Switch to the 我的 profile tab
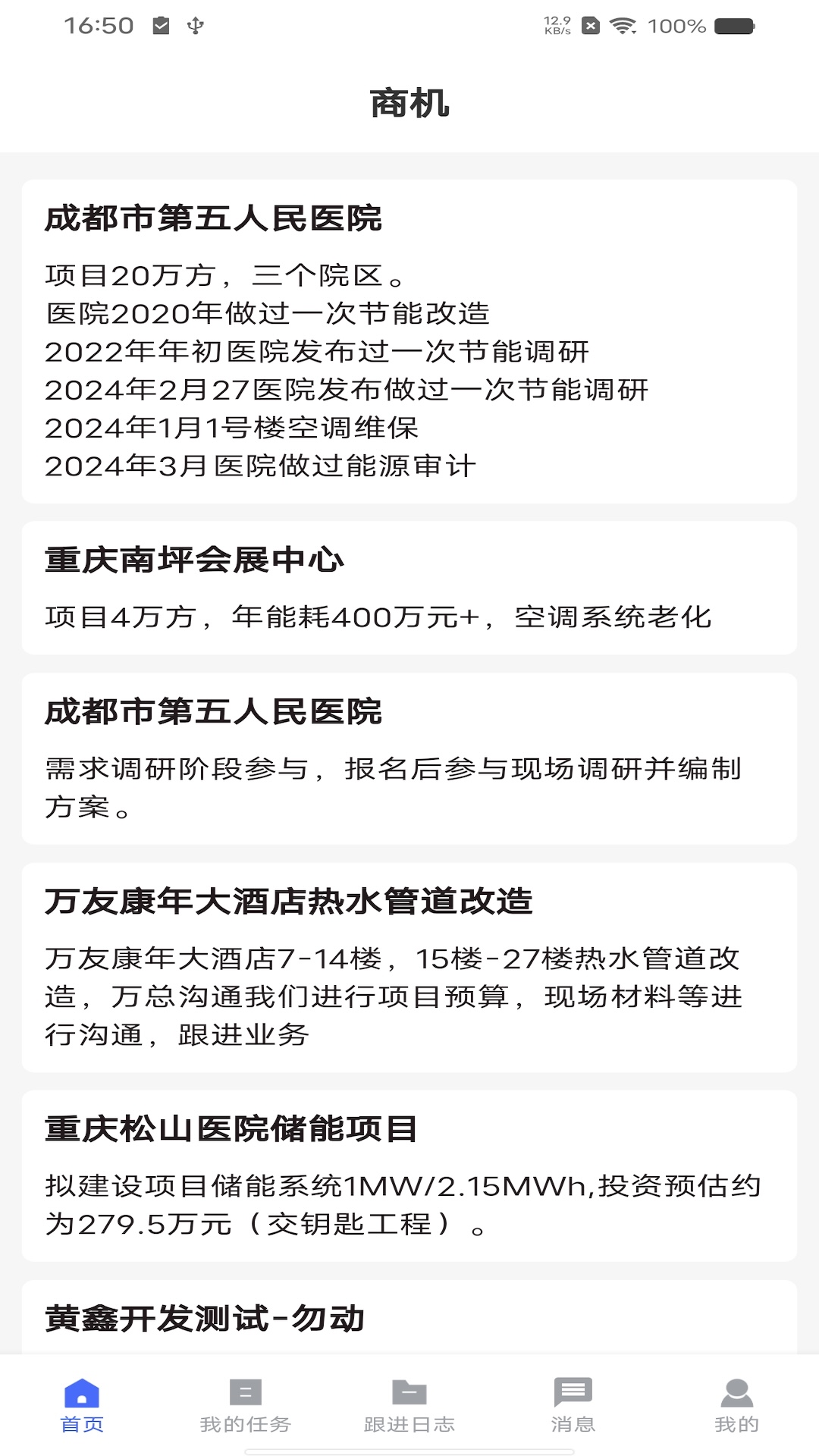 point(736,1405)
